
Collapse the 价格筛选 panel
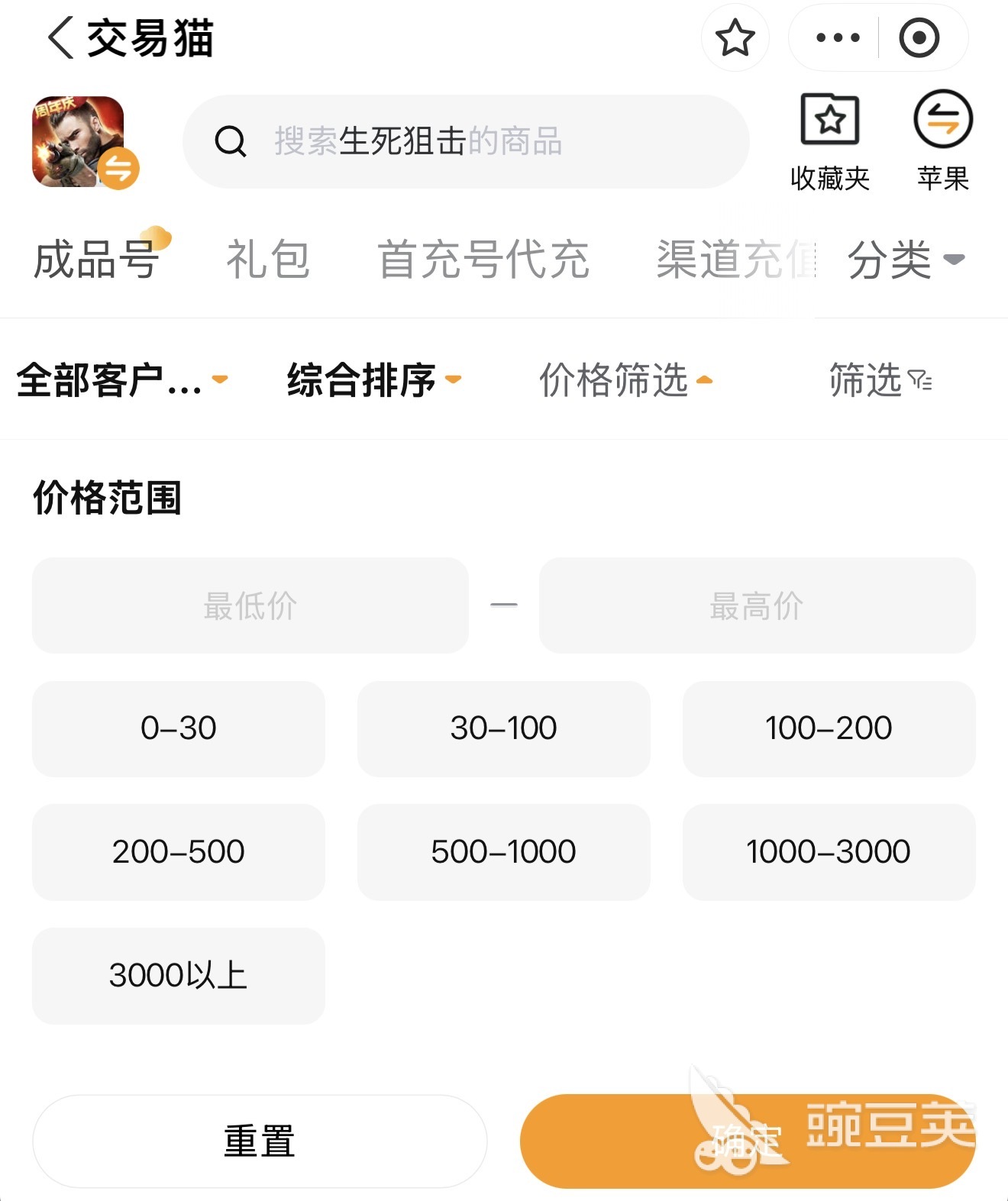(x=625, y=379)
